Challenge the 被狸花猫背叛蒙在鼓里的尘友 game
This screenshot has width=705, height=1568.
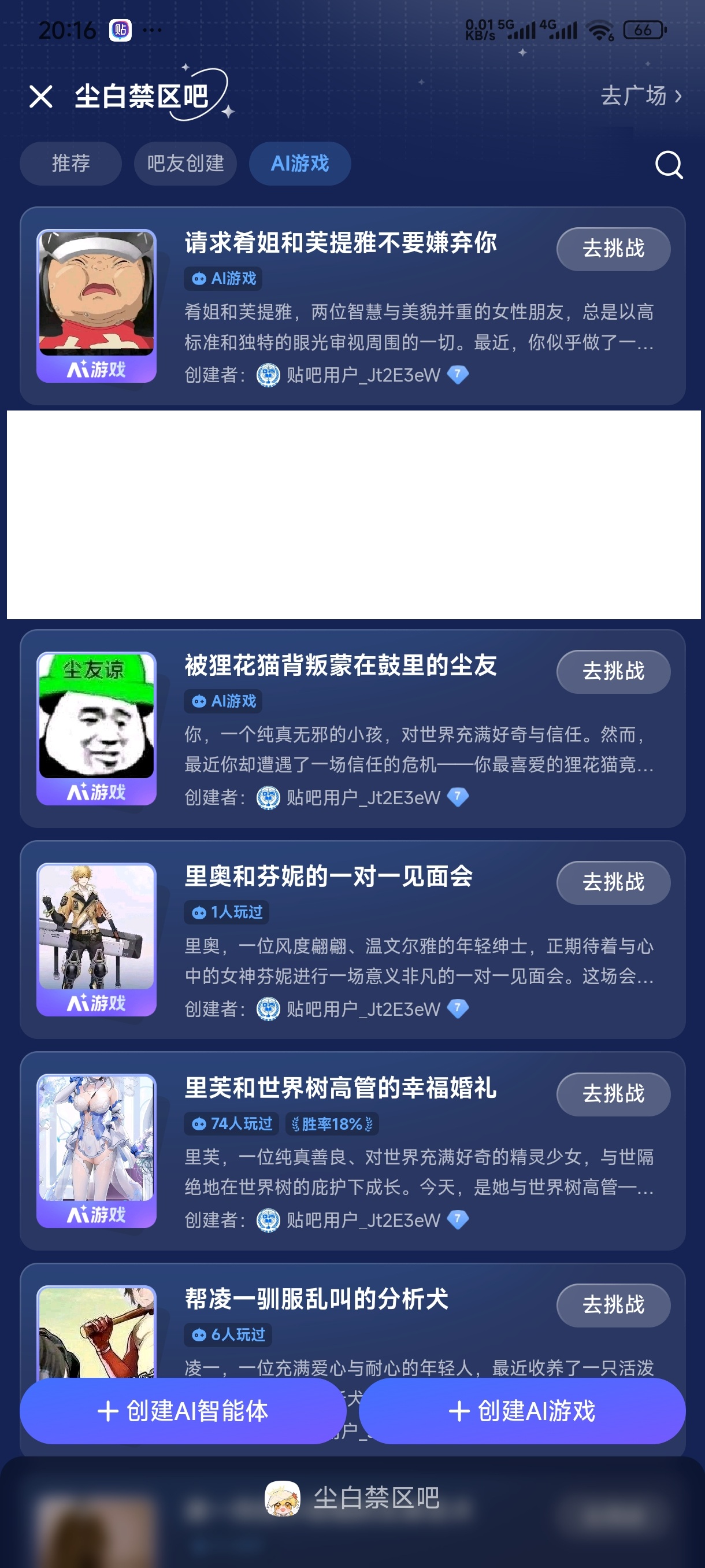[x=613, y=671]
